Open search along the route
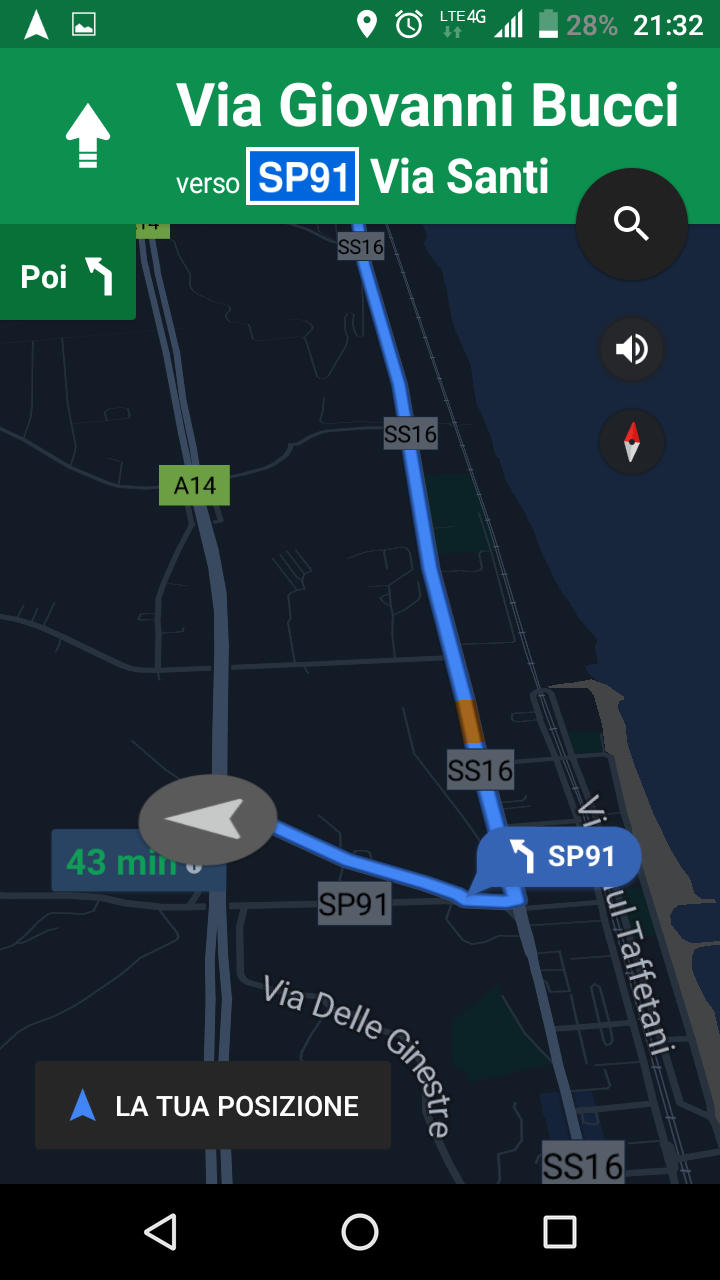 (631, 224)
